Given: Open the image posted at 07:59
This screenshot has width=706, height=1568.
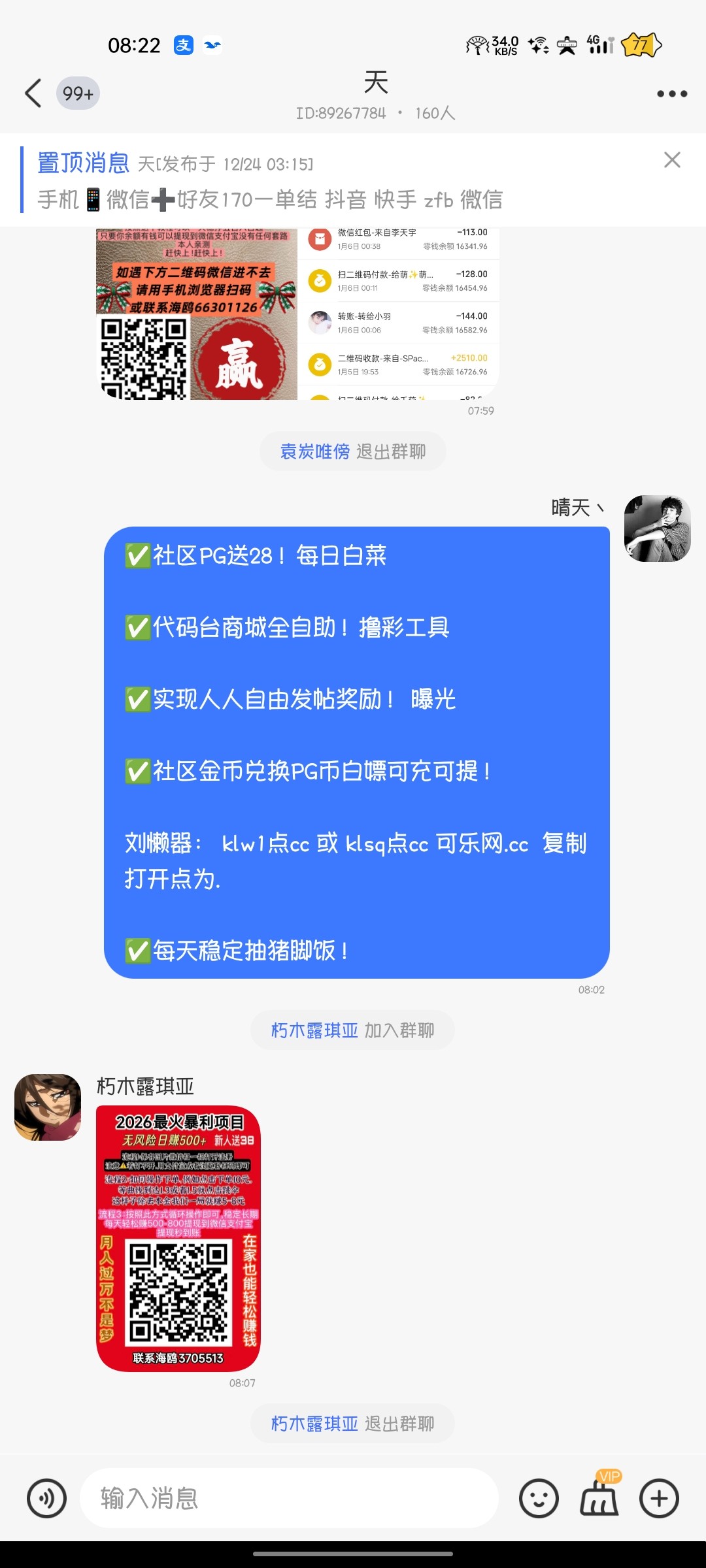Looking at the screenshot, I should coord(297,314).
